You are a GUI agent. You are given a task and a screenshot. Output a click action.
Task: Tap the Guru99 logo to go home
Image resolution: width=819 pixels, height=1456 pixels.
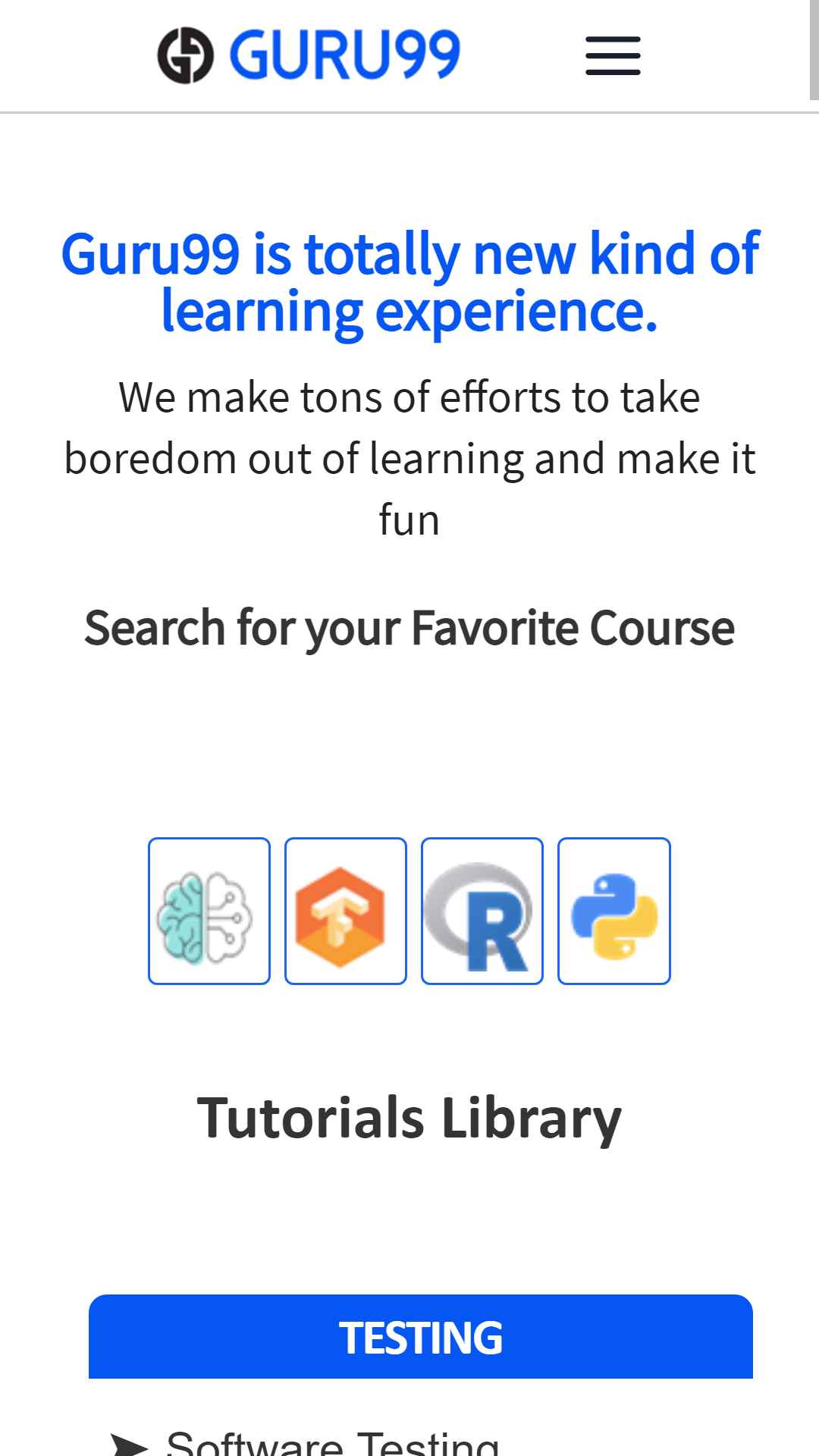click(x=309, y=55)
